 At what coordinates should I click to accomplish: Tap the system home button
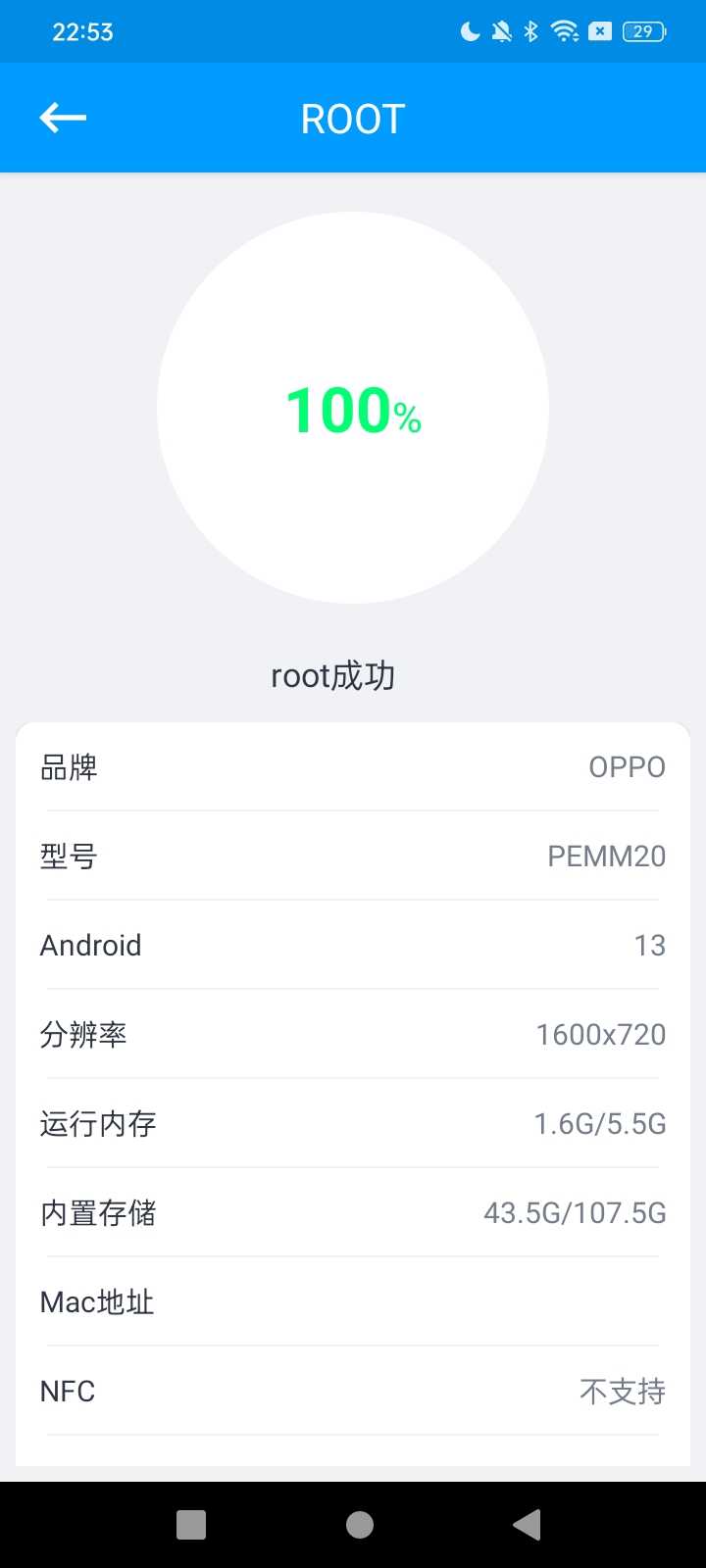click(360, 1525)
